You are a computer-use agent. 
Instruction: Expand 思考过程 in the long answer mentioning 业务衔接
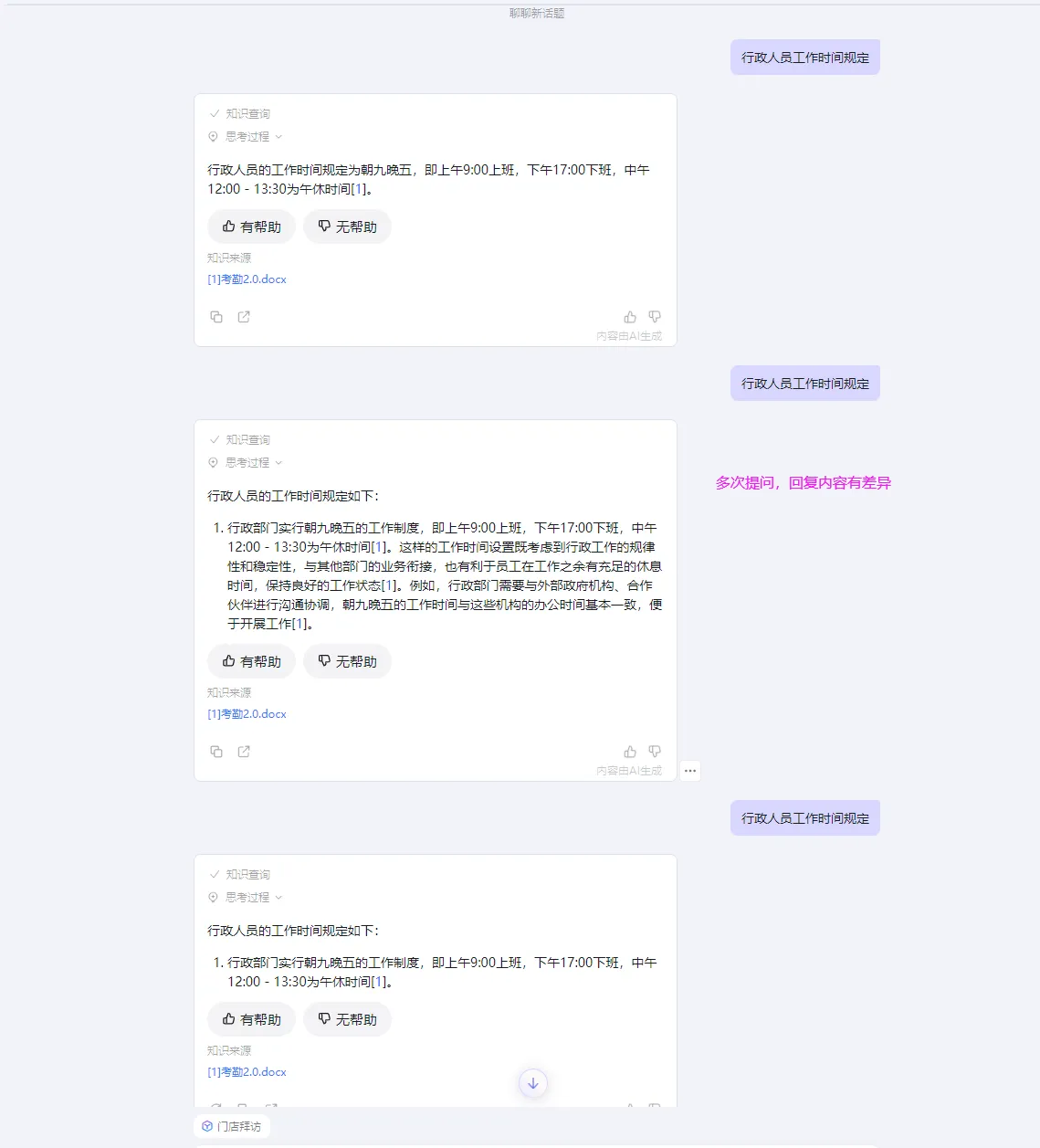point(247,463)
